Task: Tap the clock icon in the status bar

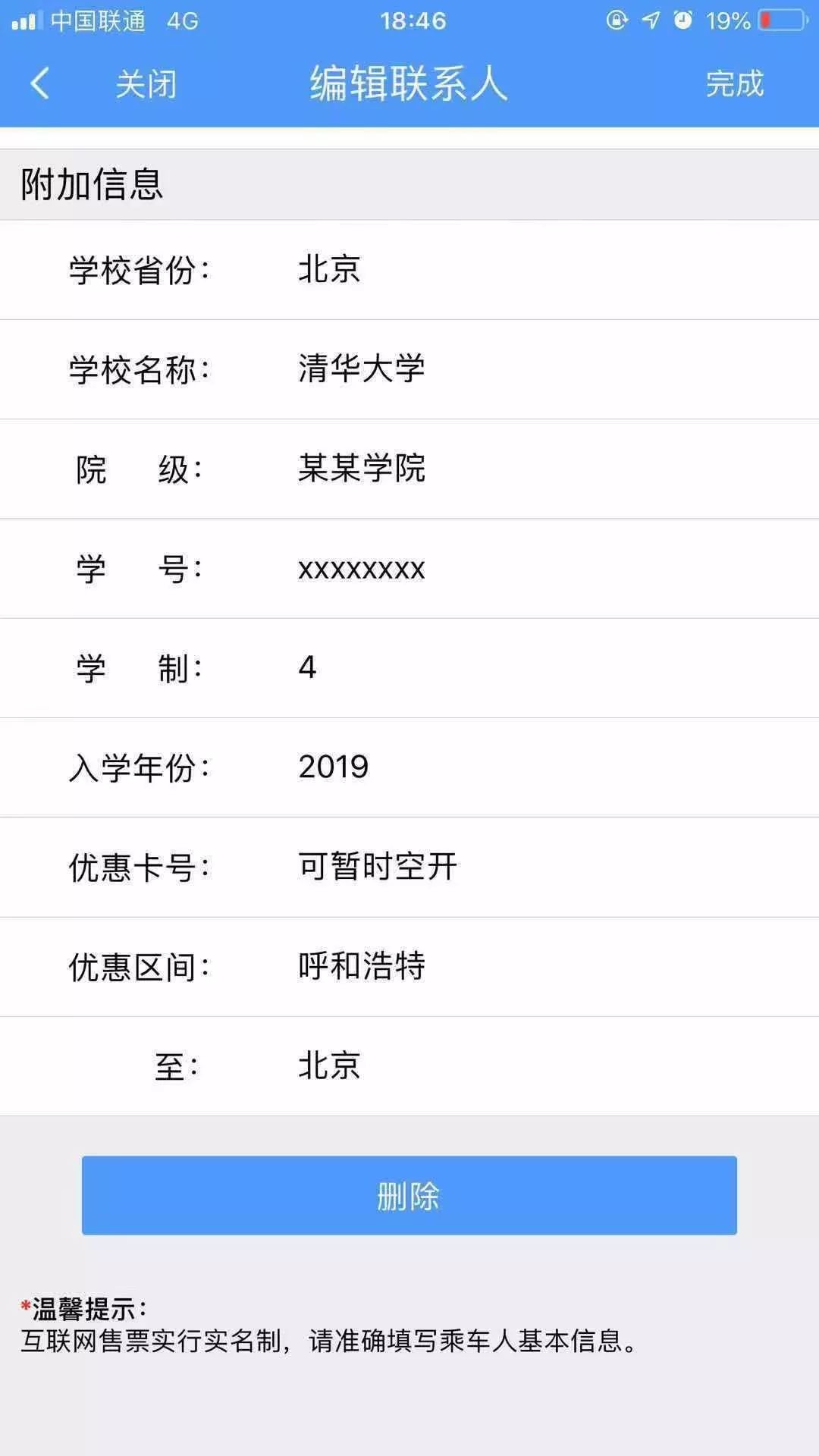Action: (682, 20)
